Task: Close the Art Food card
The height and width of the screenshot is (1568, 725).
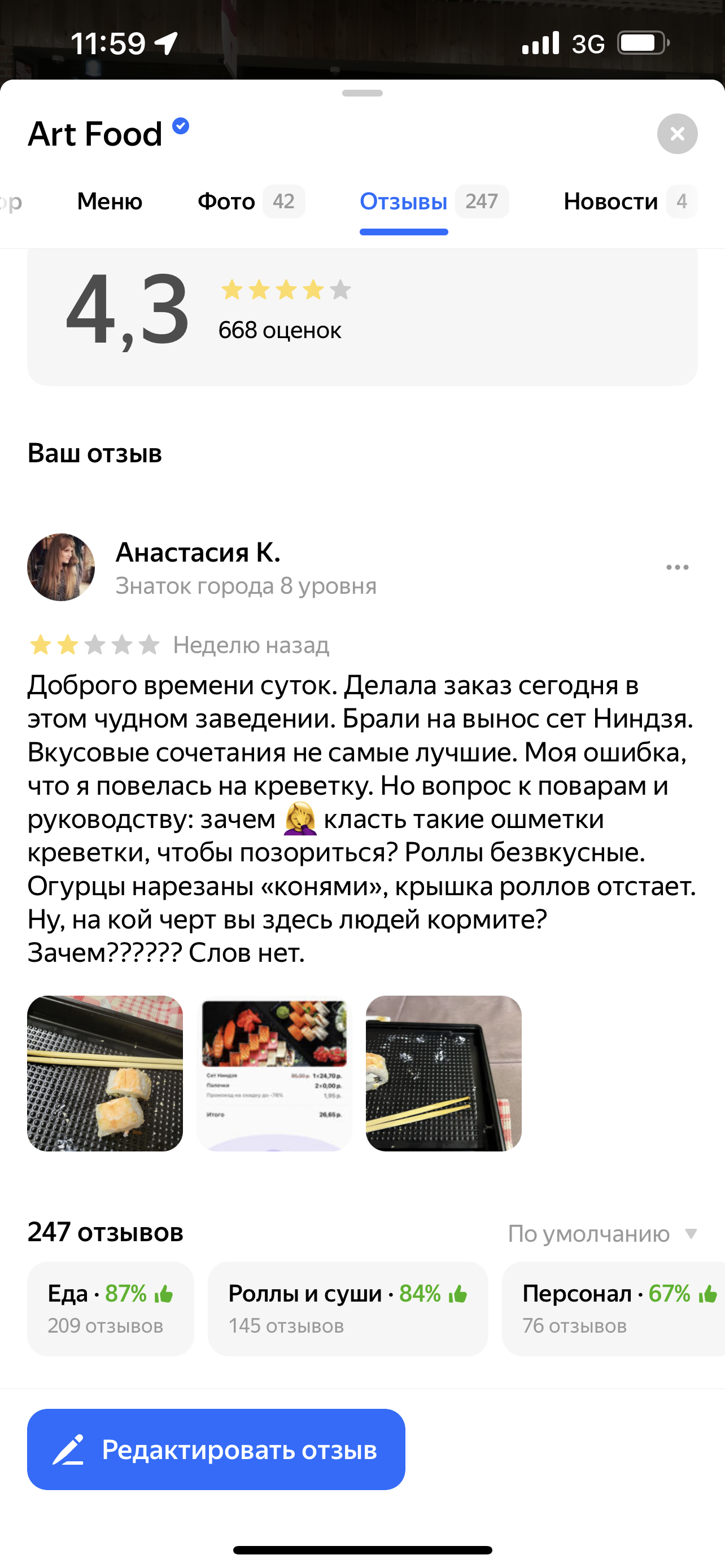Action: (677, 134)
